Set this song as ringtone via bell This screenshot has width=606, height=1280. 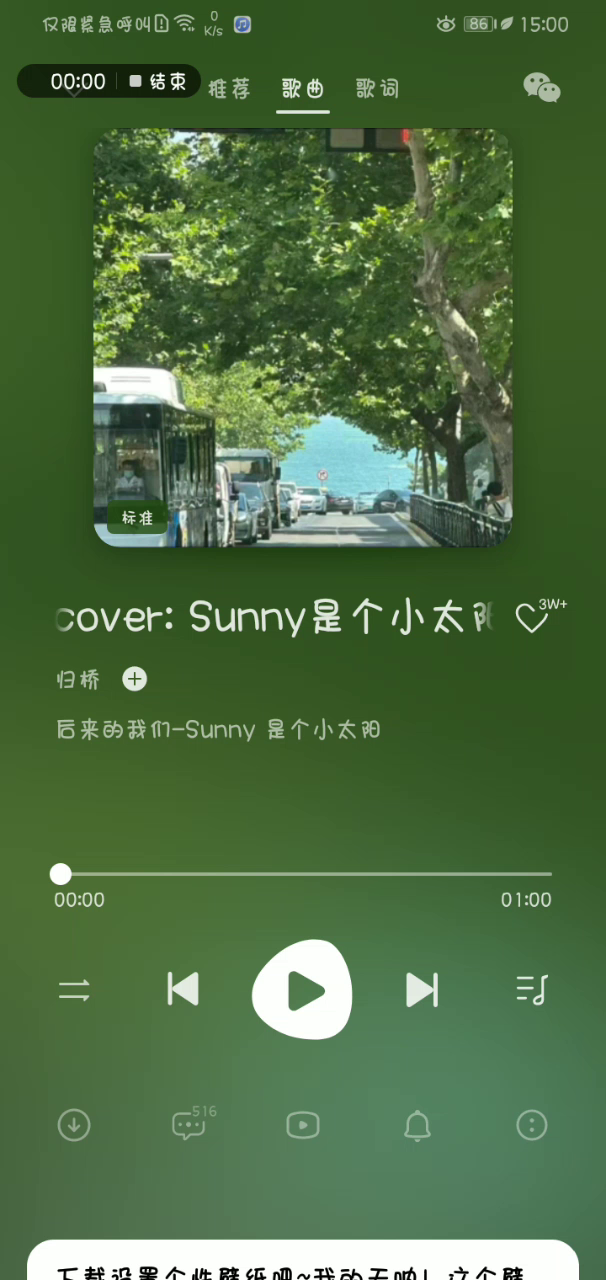pyautogui.click(x=417, y=1125)
